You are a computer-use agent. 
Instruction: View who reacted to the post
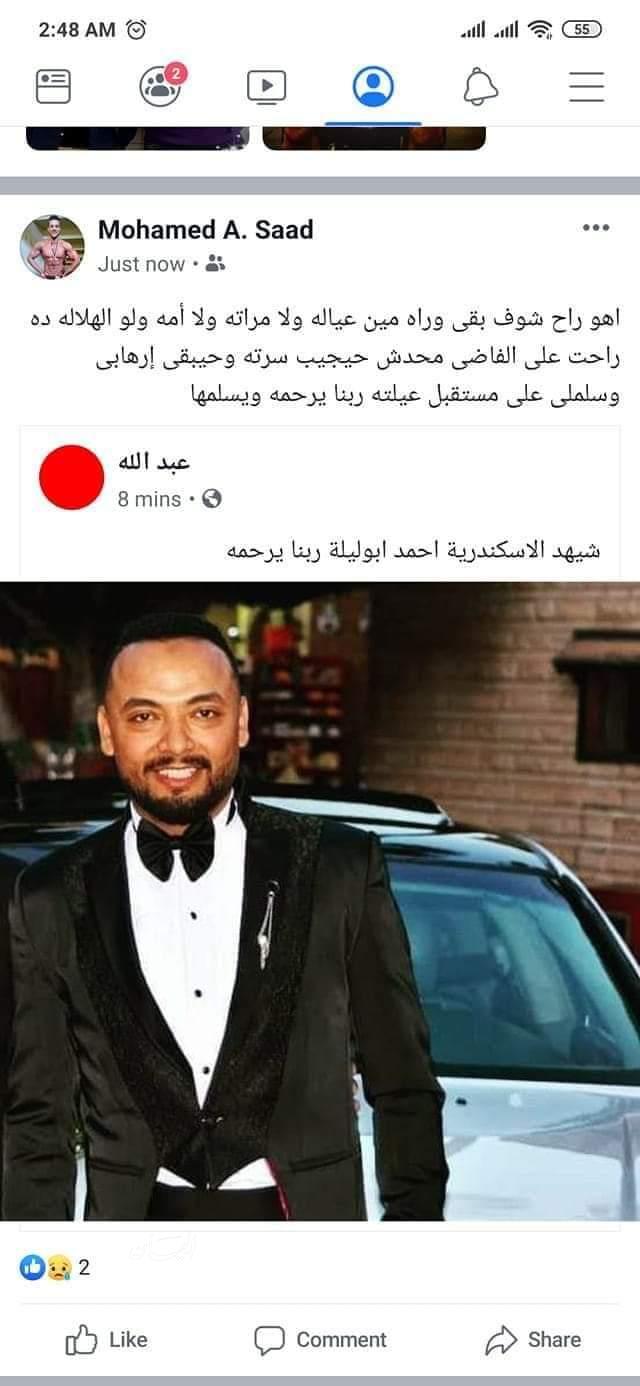55,1267
